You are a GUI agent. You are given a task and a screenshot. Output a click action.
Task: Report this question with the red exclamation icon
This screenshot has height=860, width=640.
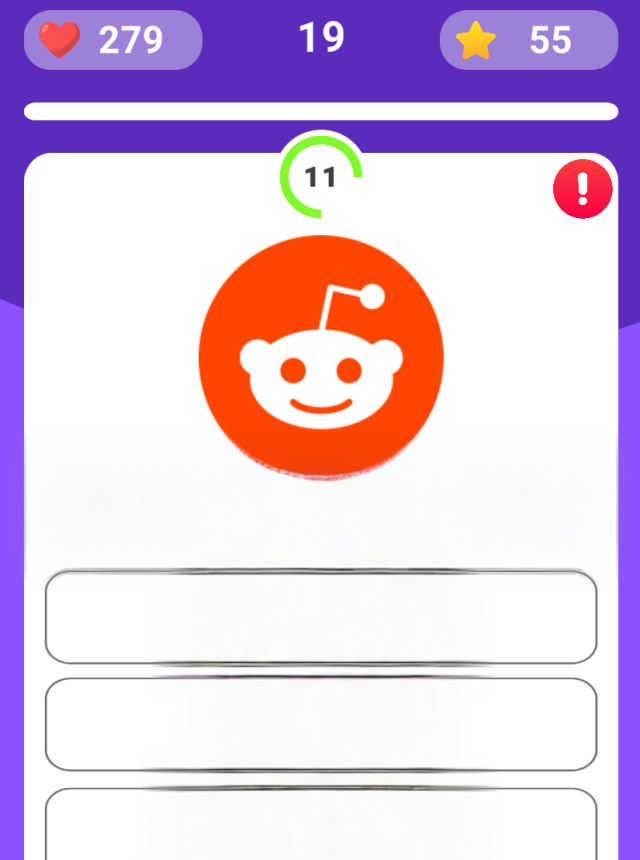tap(583, 188)
